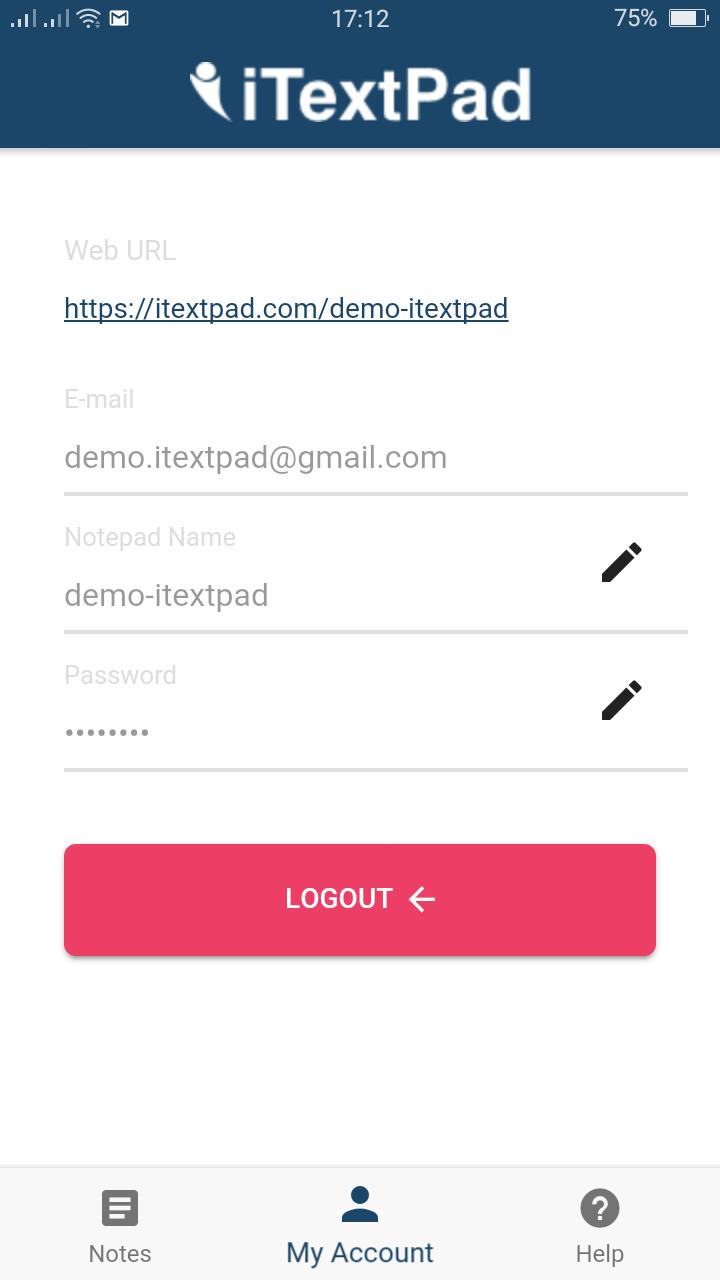Open the Help tab
Image resolution: width=720 pixels, height=1280 pixels.
pyautogui.click(x=599, y=1226)
